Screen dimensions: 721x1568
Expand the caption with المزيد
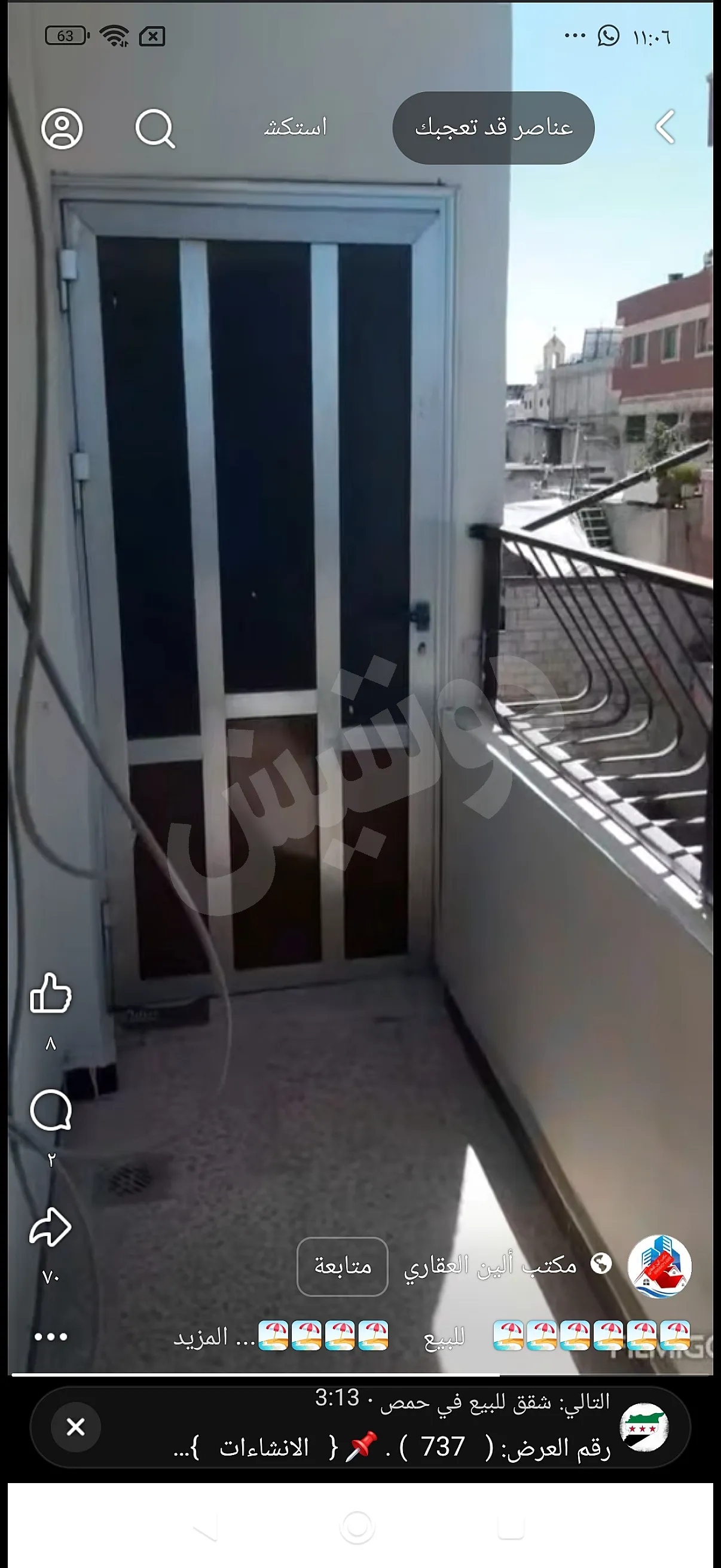201,1337
